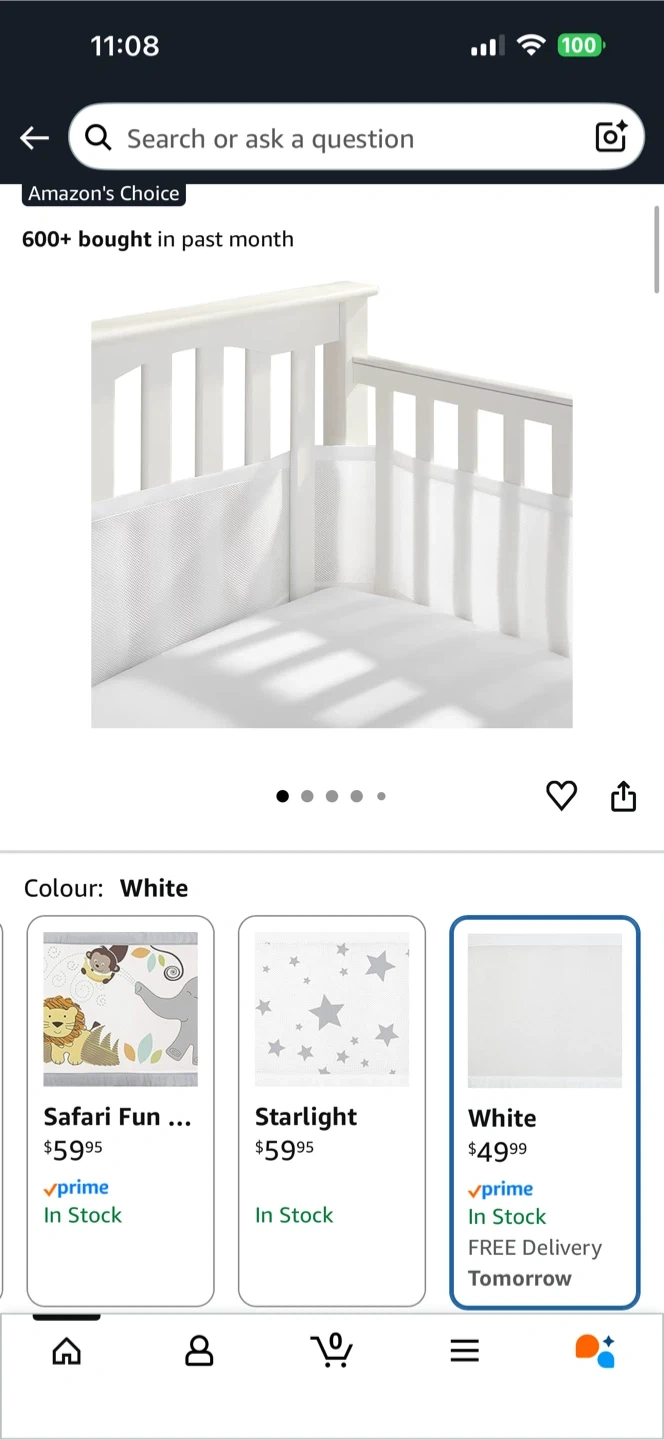Open camera lens search icon
The width and height of the screenshot is (664, 1440).
click(x=611, y=136)
